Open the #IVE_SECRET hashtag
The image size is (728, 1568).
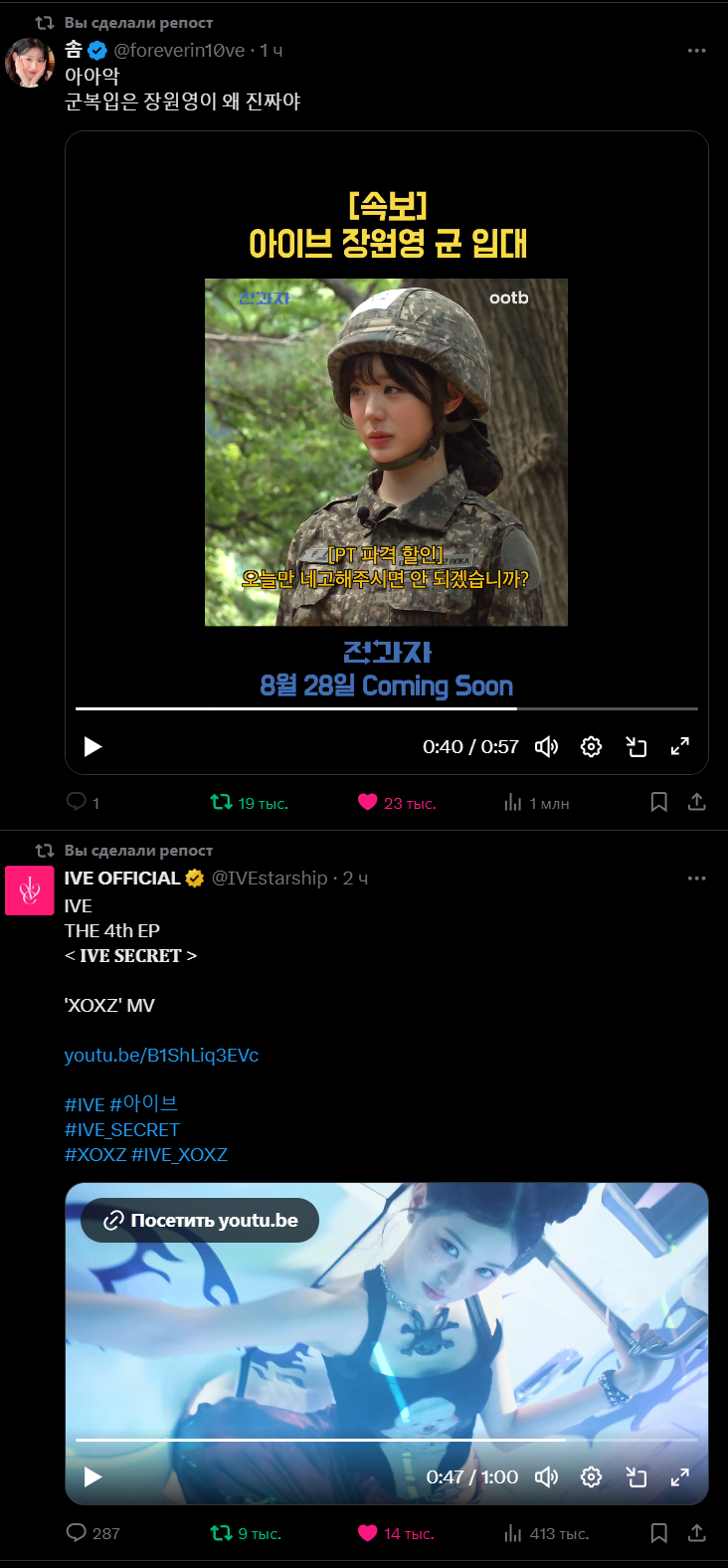pos(122,1130)
